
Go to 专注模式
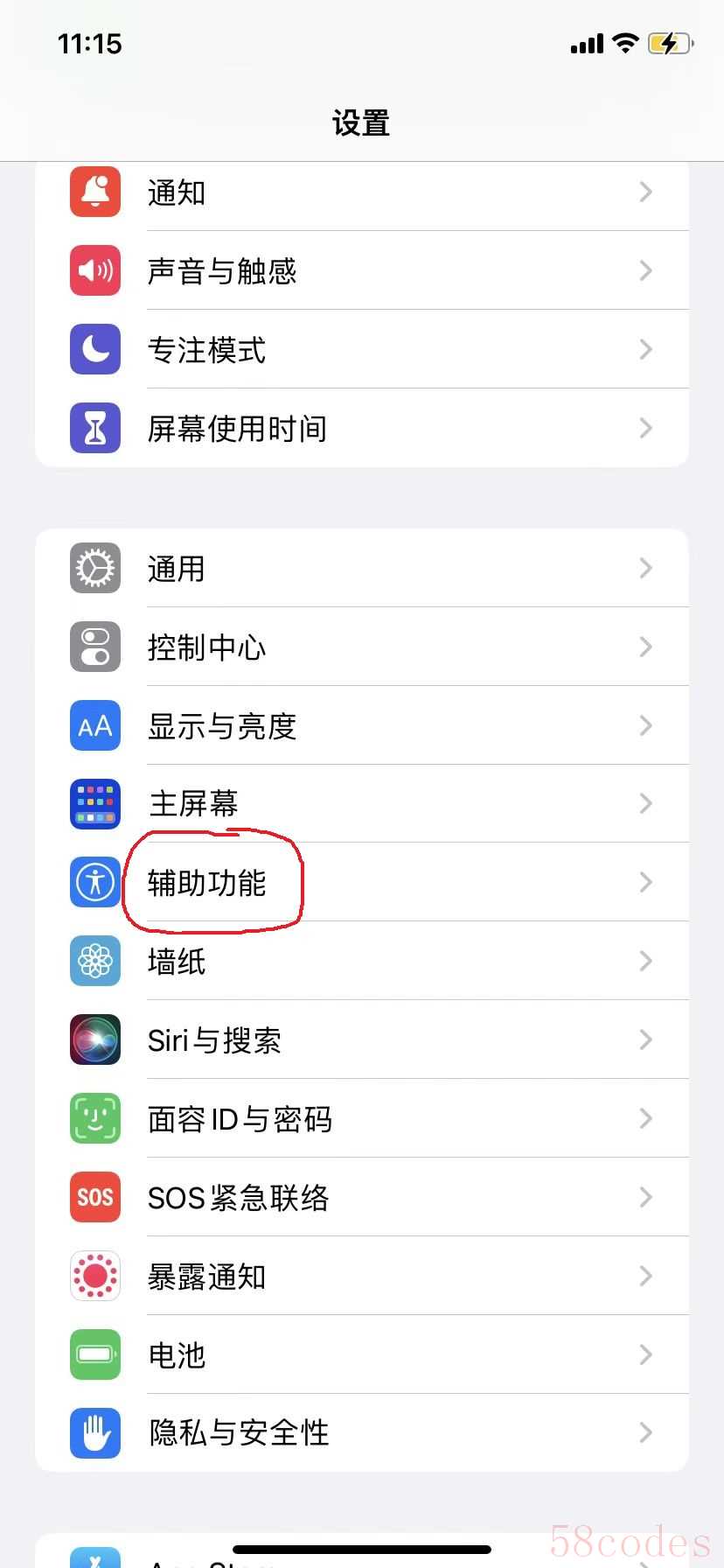pos(362,350)
